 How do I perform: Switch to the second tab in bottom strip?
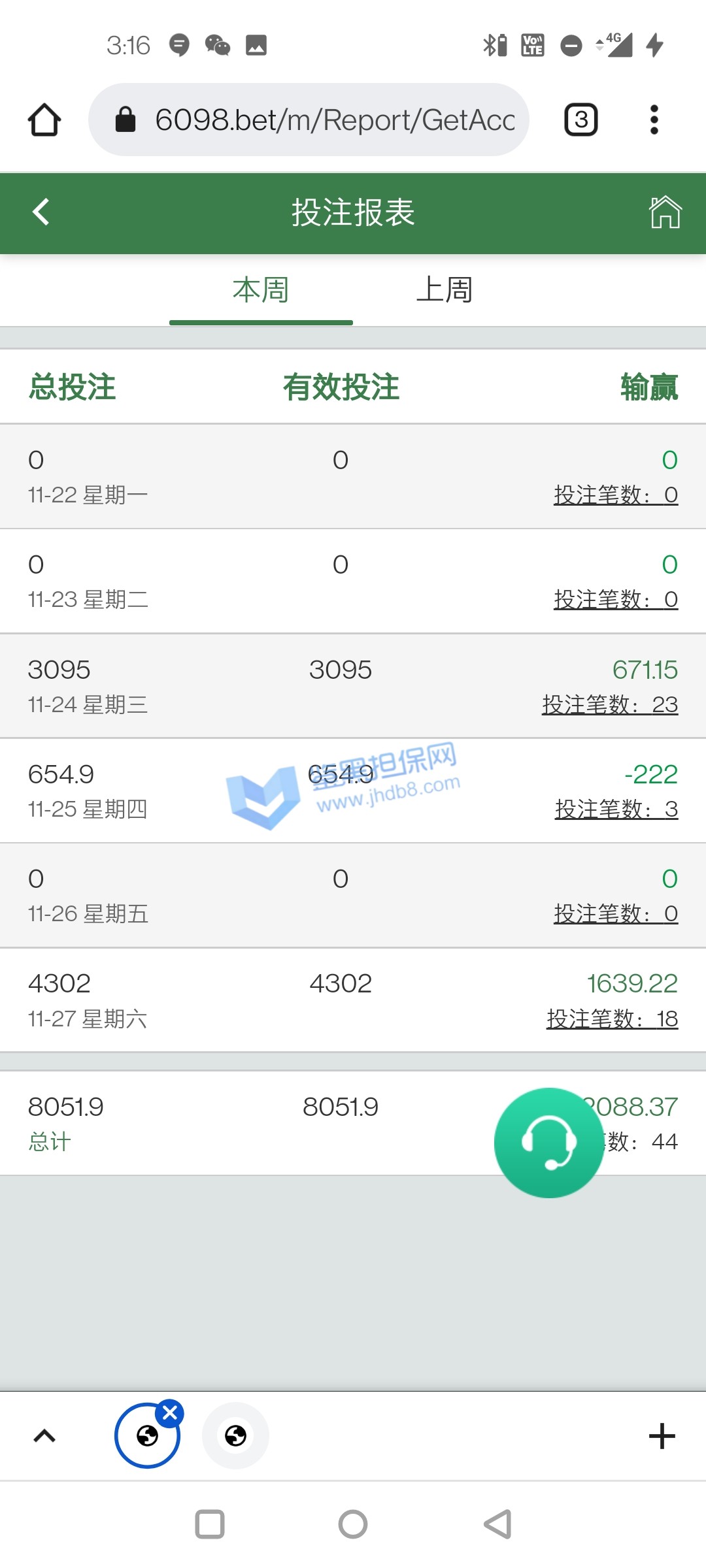click(x=235, y=1435)
